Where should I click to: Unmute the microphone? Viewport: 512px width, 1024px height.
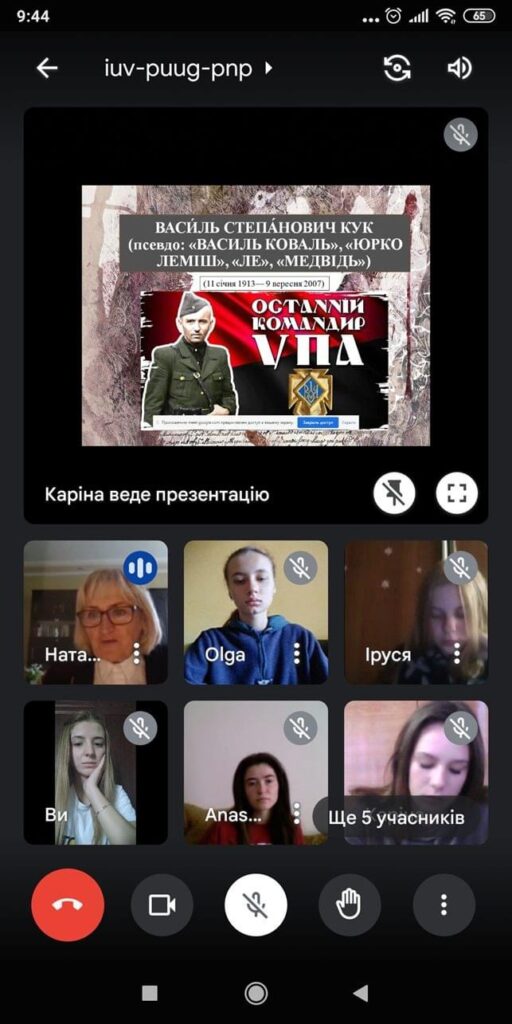(x=255, y=905)
